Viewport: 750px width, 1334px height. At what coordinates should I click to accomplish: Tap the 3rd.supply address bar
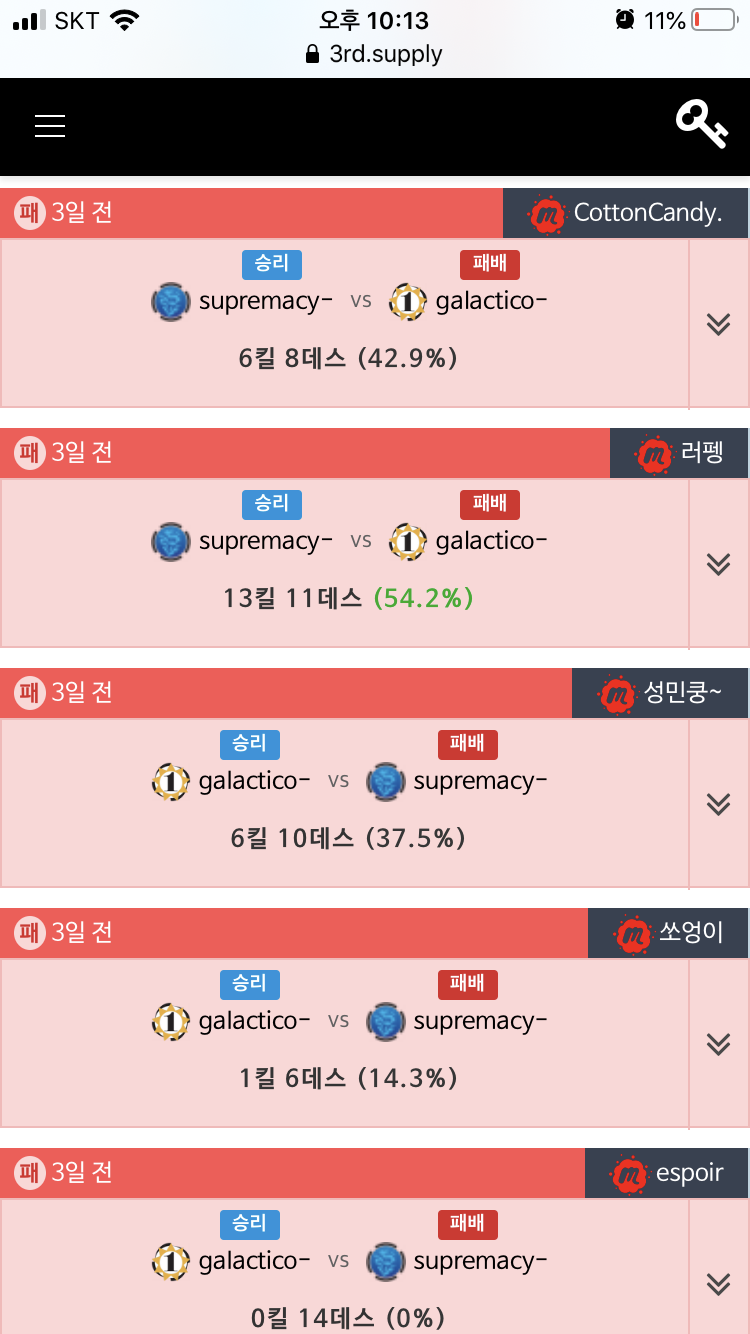(x=375, y=54)
